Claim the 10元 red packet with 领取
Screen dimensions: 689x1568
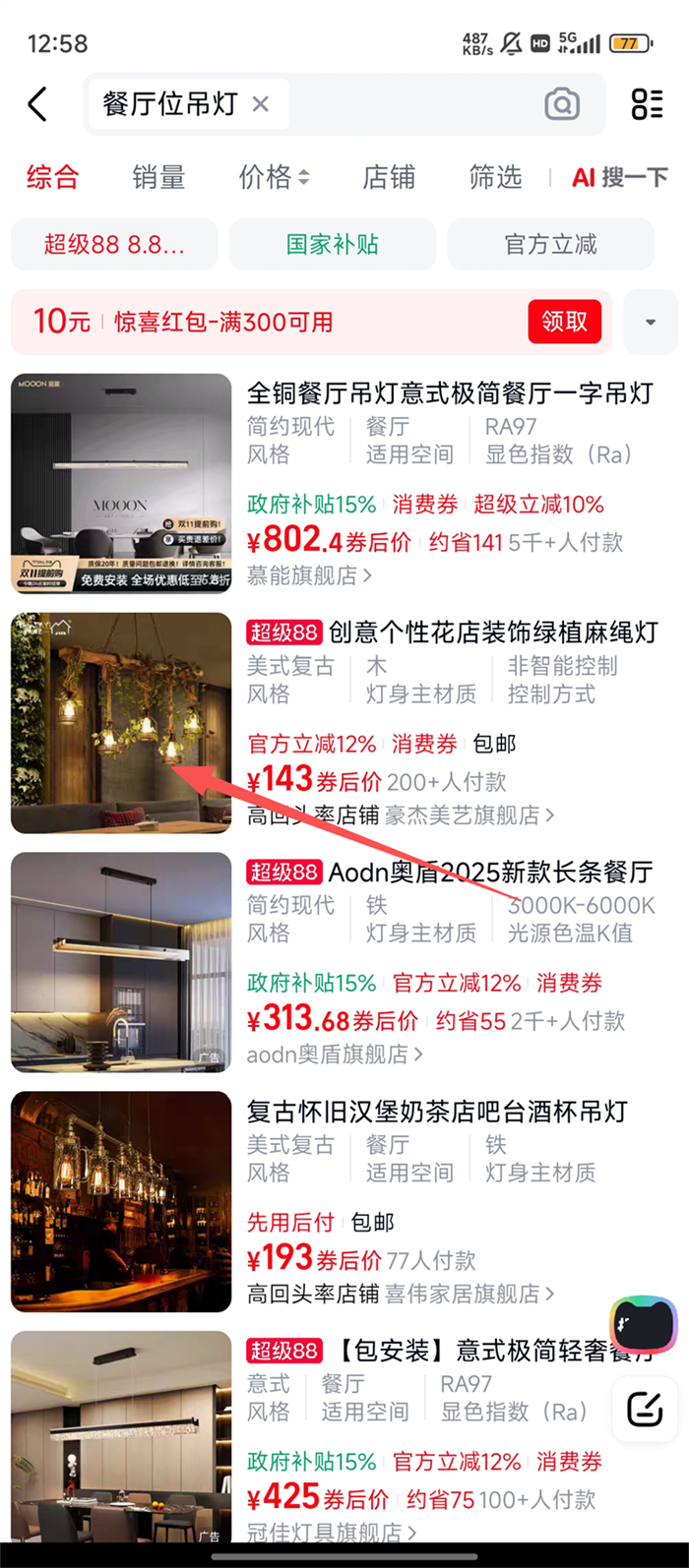click(x=564, y=321)
